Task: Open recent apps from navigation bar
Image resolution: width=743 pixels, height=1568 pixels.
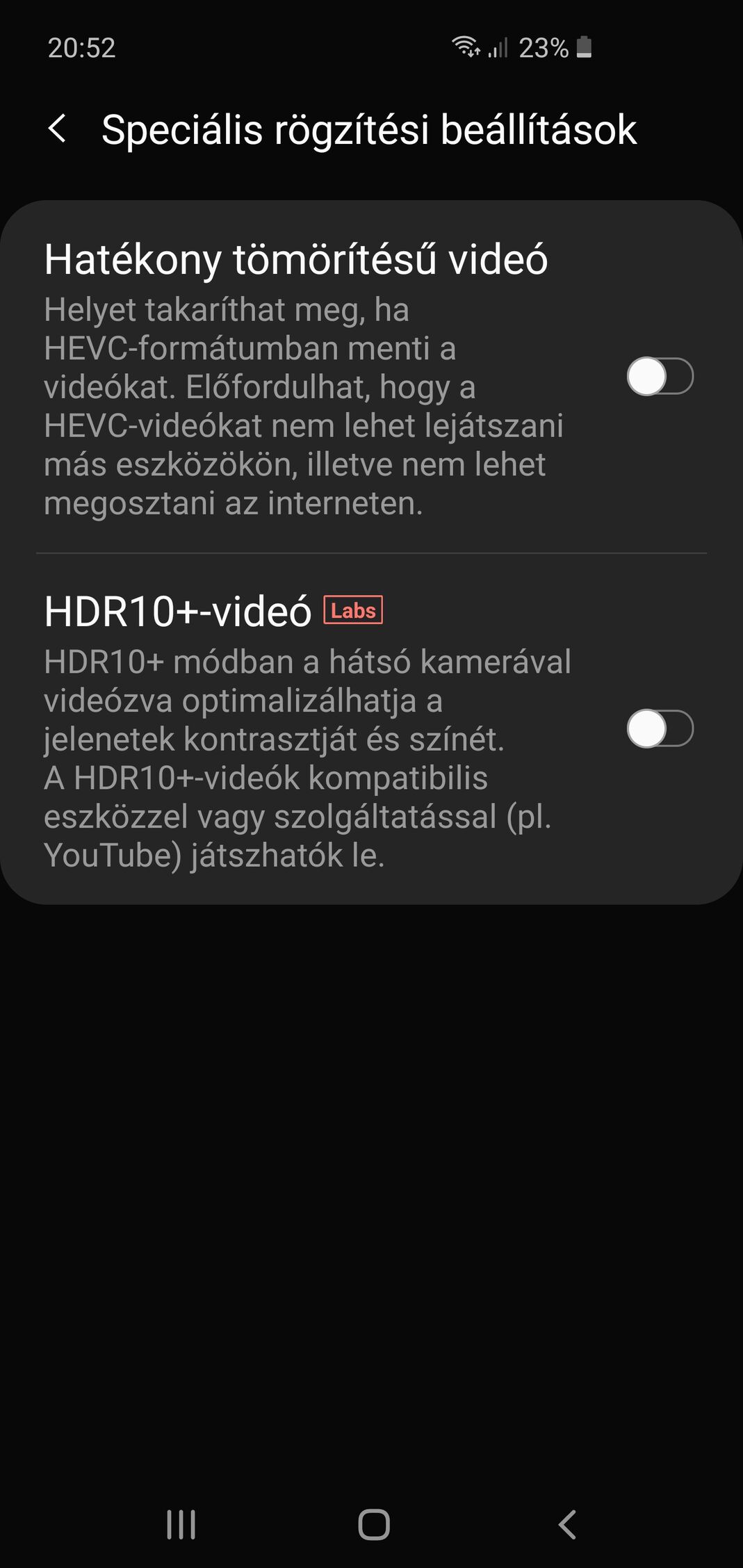Action: click(181, 1526)
